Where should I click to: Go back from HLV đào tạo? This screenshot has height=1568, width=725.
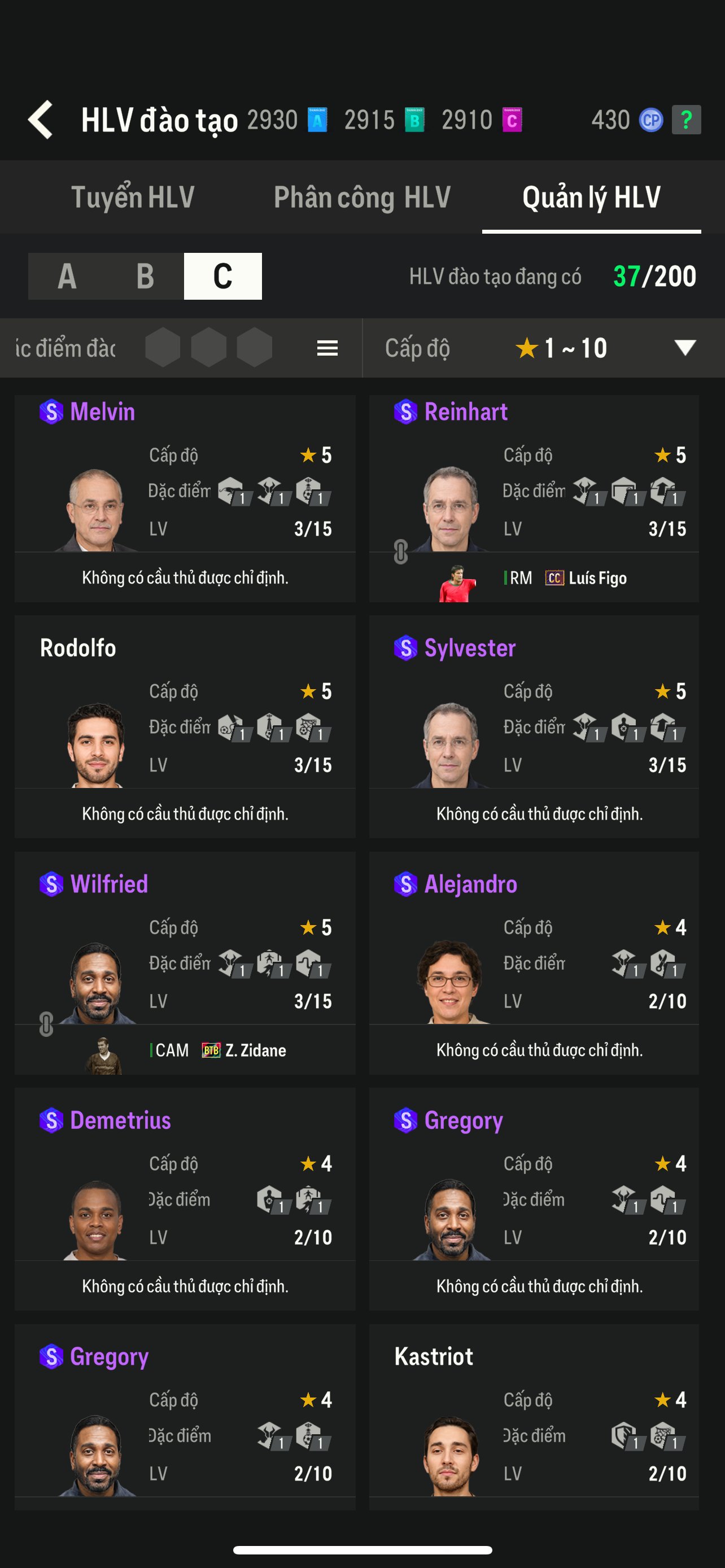[x=41, y=119]
